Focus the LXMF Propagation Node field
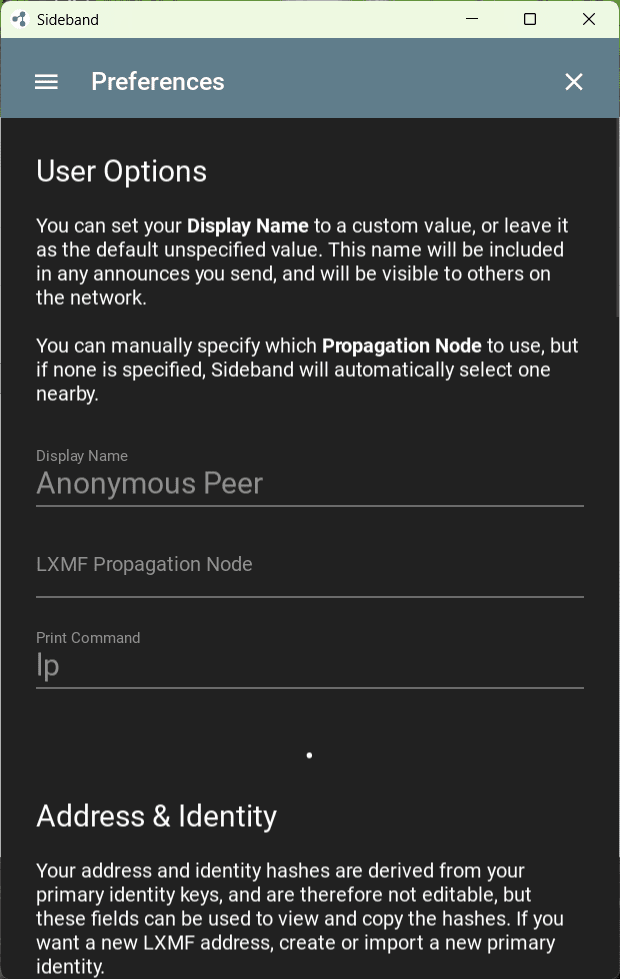This screenshot has width=620, height=979. (x=310, y=569)
